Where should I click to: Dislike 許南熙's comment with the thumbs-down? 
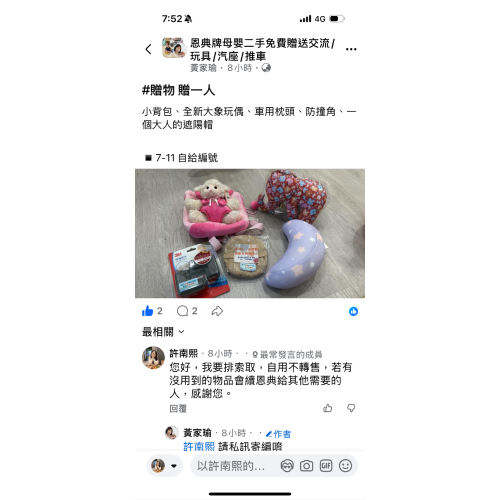(351, 408)
